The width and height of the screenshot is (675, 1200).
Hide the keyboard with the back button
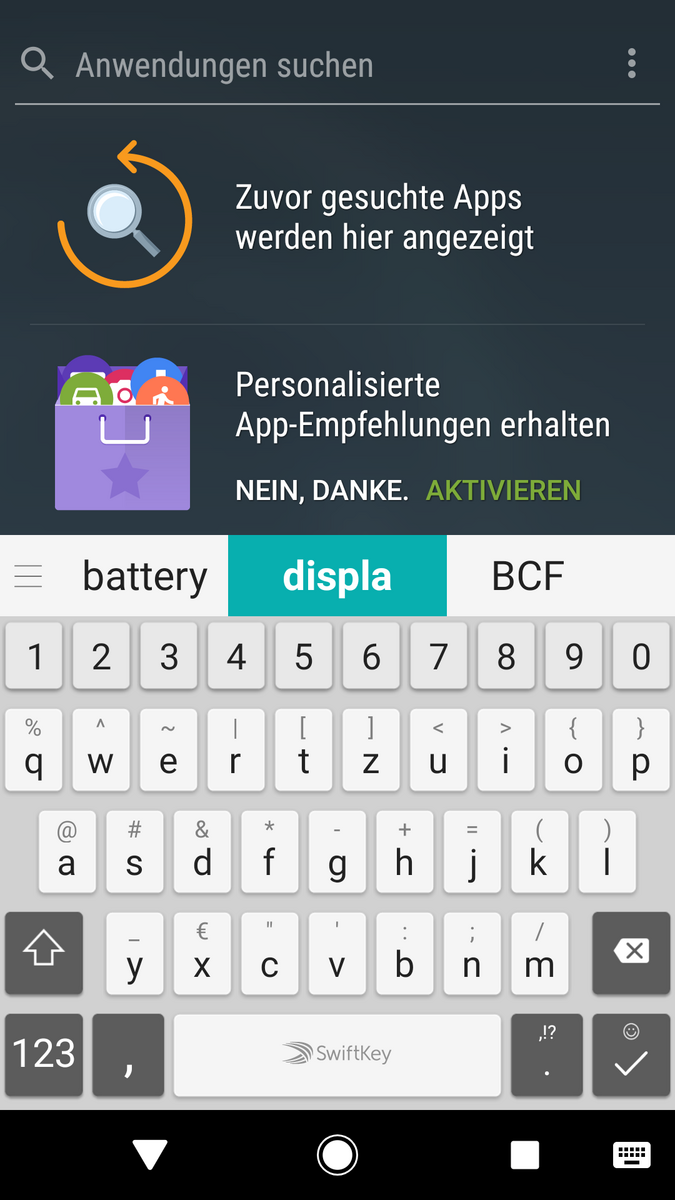tap(150, 1155)
